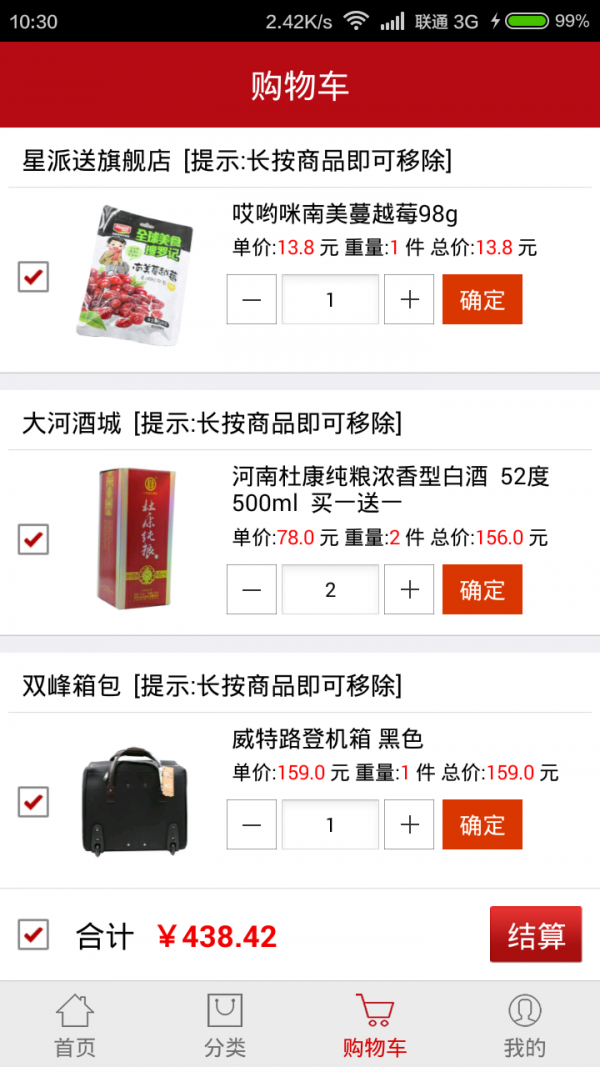Increase quantity of 河南杜康纯粮浓香型白酒
The width and height of the screenshot is (600, 1067).
coord(409,589)
